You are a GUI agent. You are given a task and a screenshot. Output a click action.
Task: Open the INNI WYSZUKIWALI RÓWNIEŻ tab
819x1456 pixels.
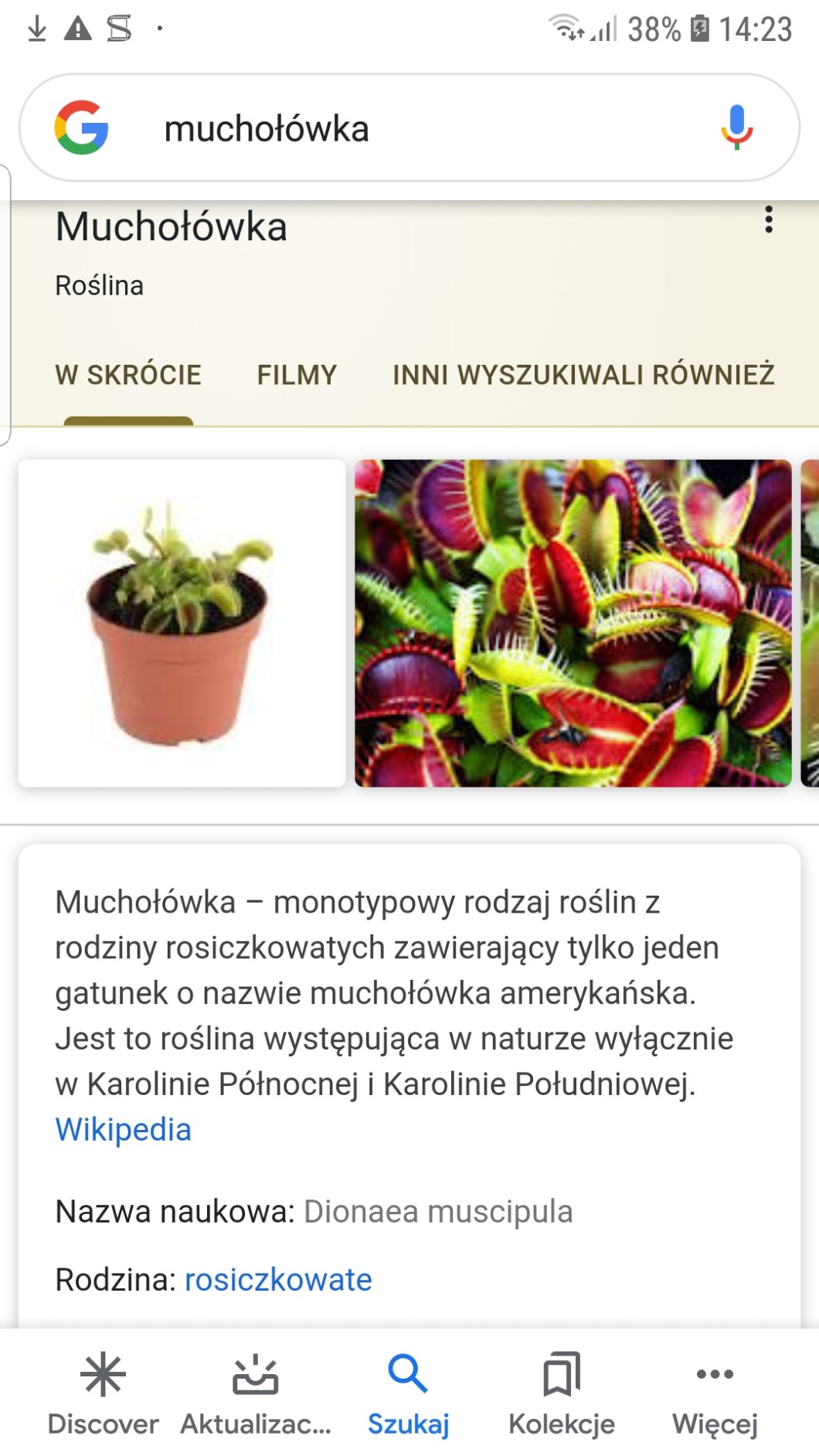pyautogui.click(x=583, y=376)
